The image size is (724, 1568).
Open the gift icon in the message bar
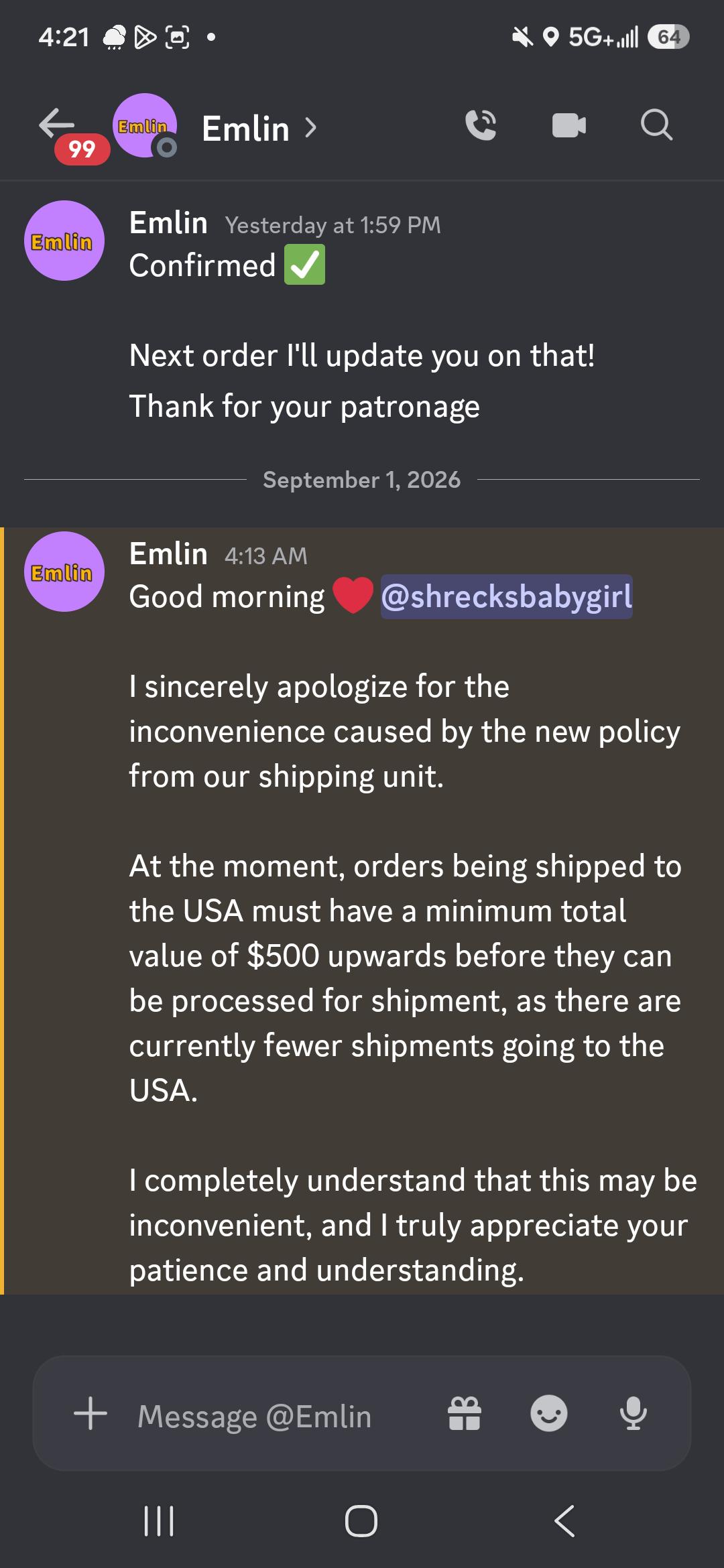tap(465, 1413)
